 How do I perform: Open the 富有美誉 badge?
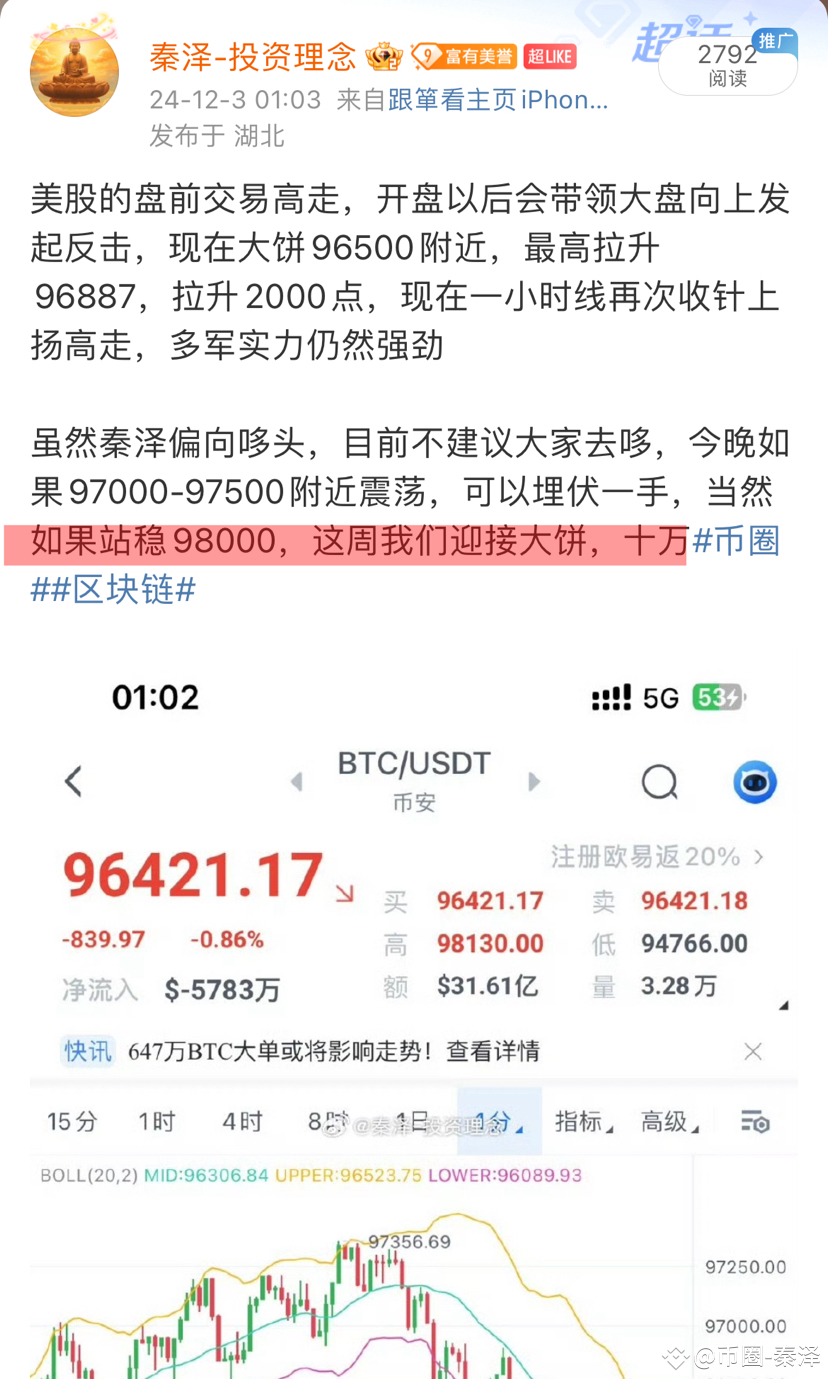464,57
